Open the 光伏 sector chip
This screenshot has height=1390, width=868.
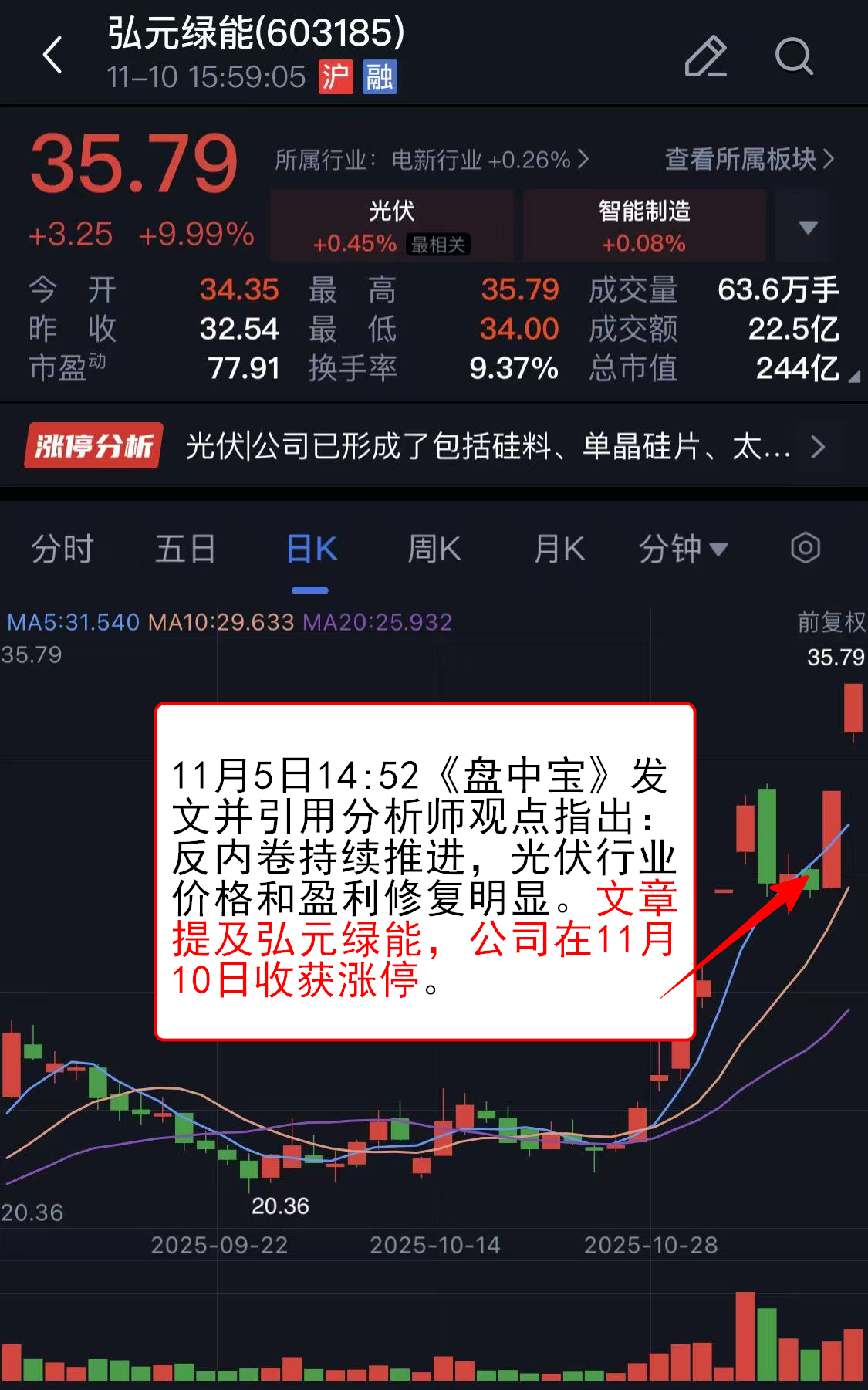point(391,225)
